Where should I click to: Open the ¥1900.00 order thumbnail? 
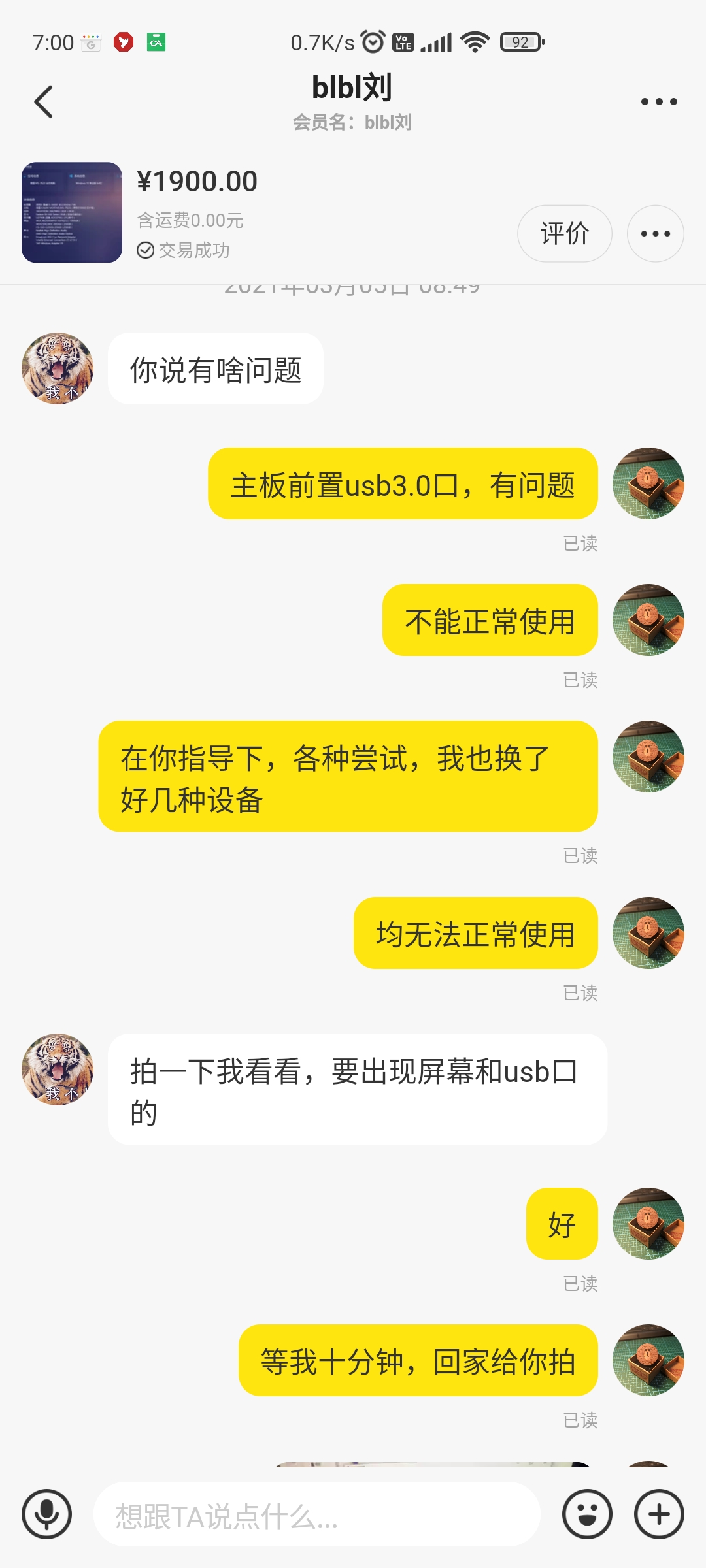pos(72,212)
